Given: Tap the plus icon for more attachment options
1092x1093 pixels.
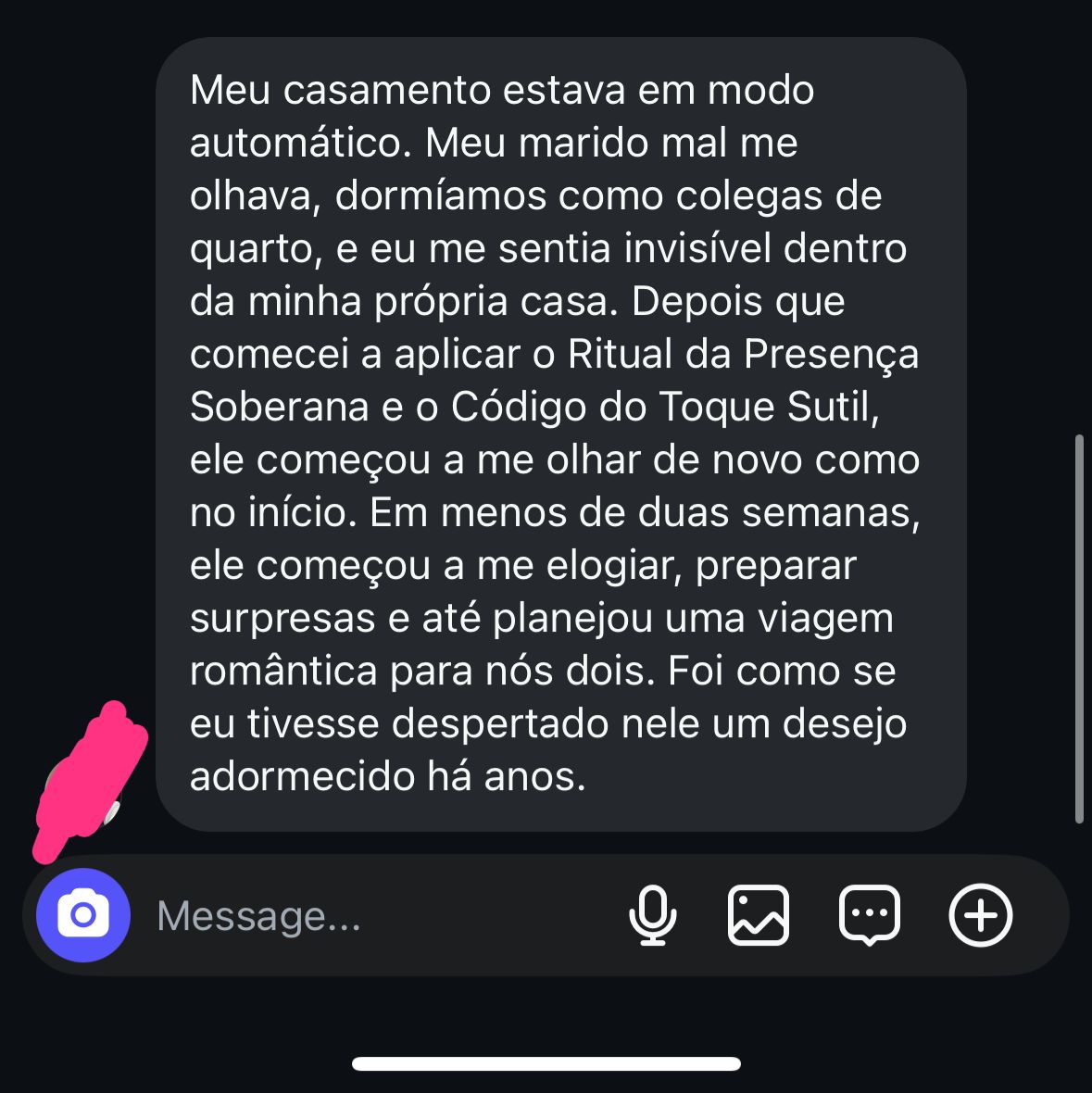Looking at the screenshot, I should pyautogui.click(x=982, y=915).
